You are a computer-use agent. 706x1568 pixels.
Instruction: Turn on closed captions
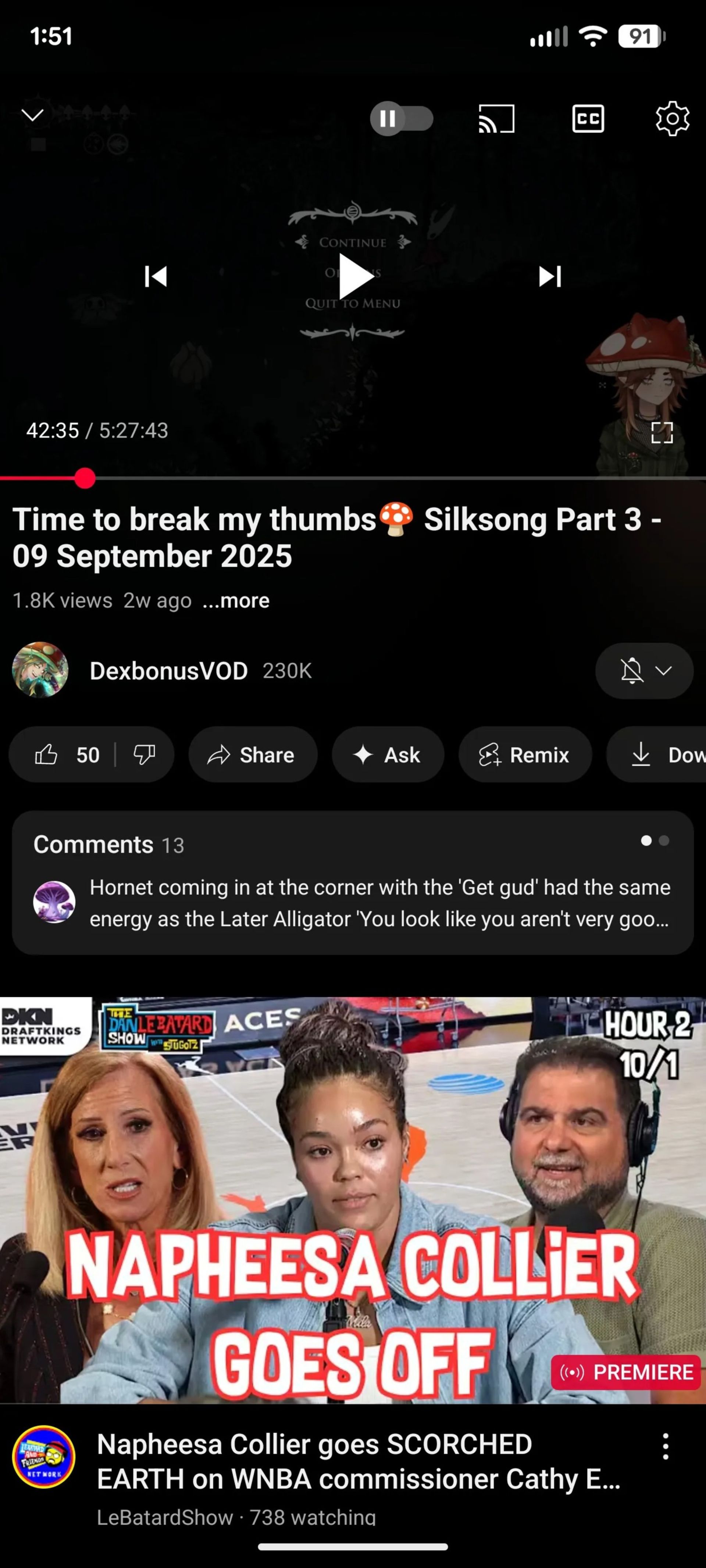point(588,119)
